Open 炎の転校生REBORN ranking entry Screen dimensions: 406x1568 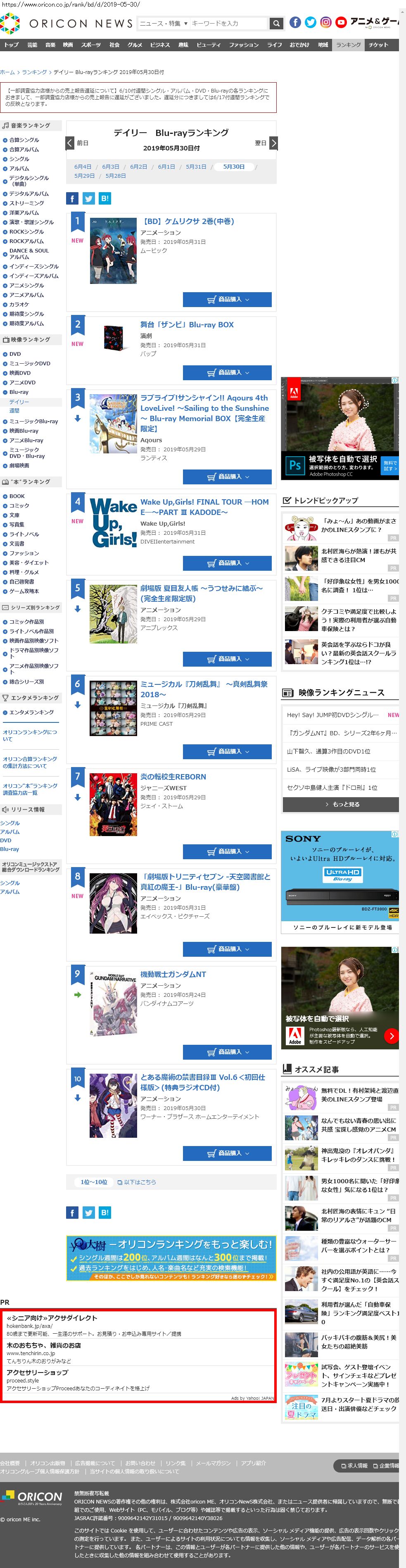point(173,777)
